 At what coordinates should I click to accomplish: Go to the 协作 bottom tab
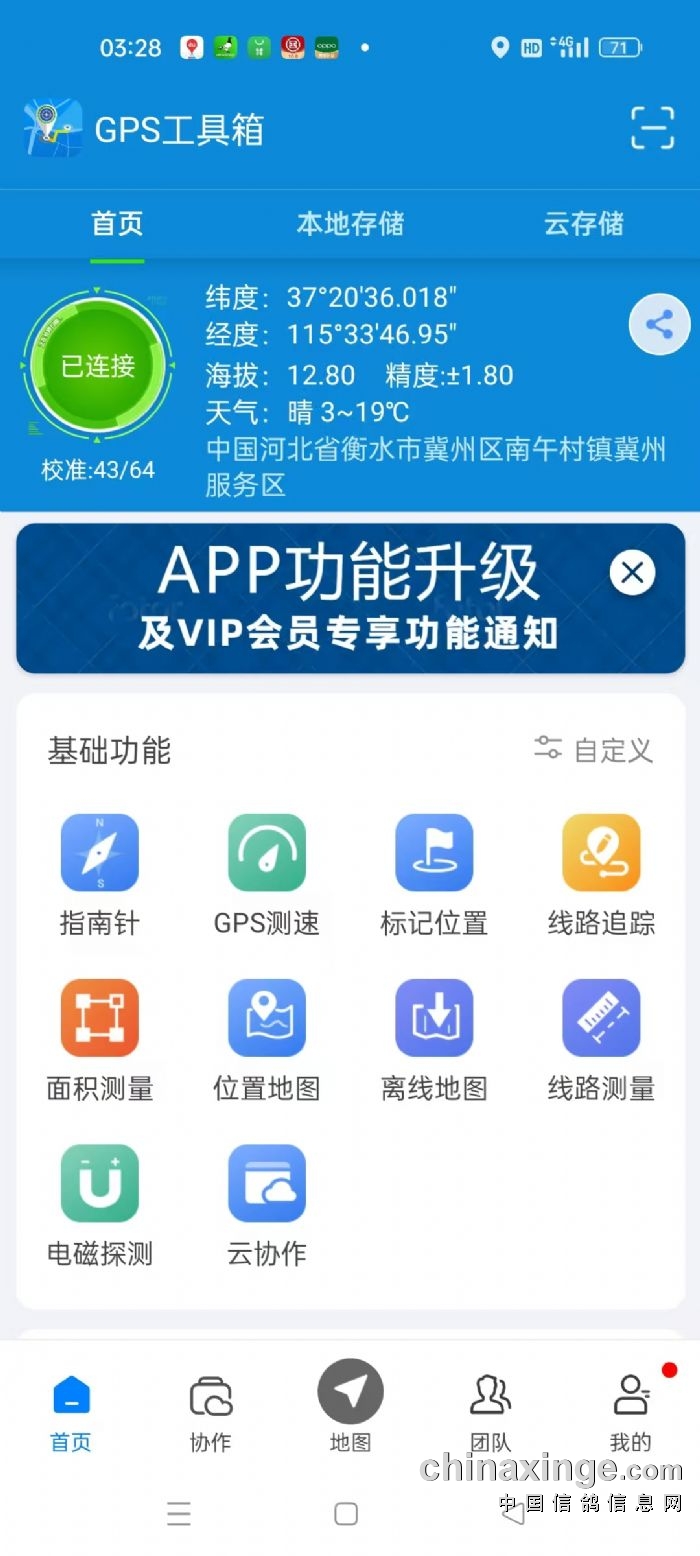tap(210, 1411)
